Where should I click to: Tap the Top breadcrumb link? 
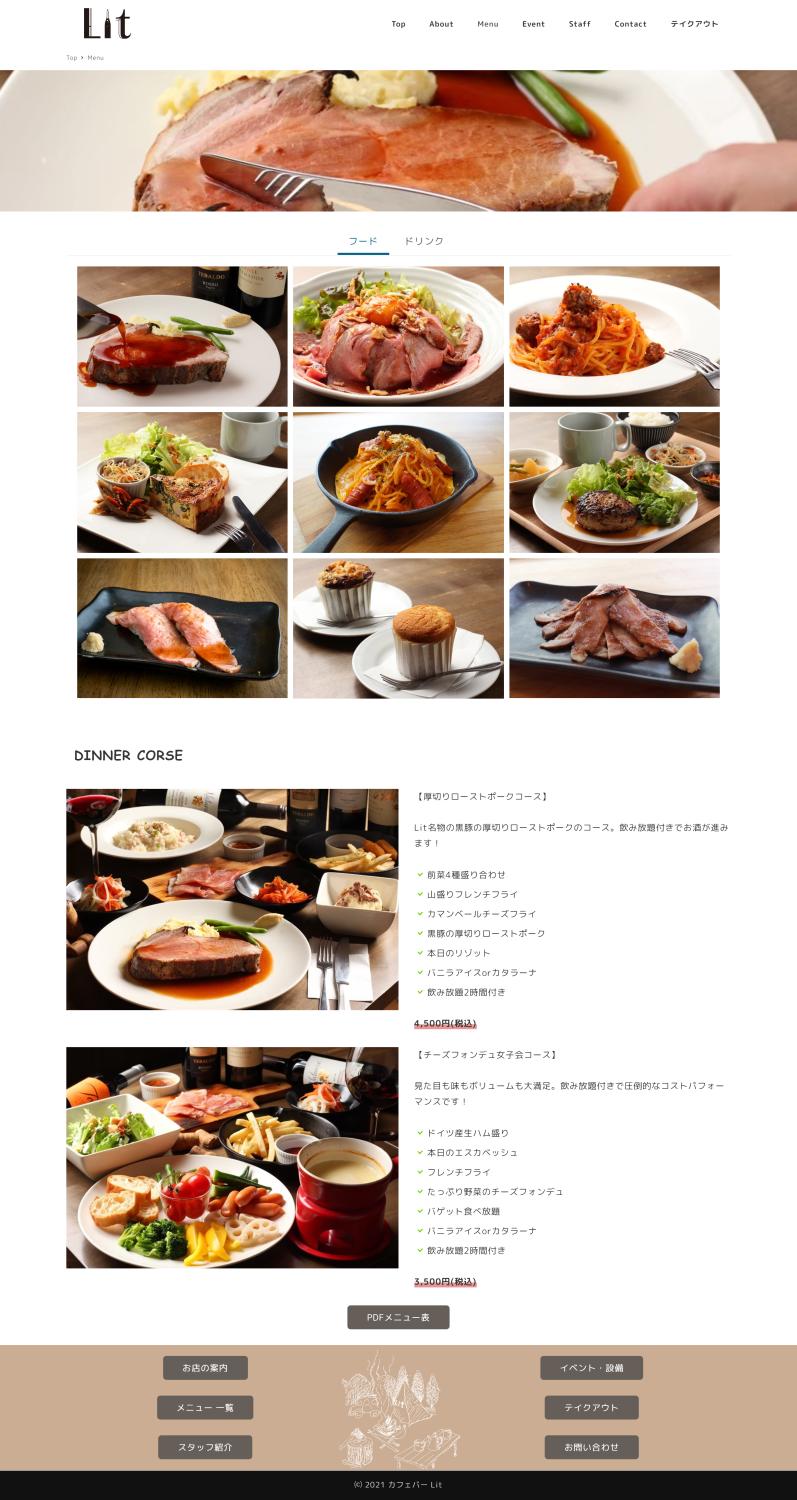pyautogui.click(x=71, y=58)
